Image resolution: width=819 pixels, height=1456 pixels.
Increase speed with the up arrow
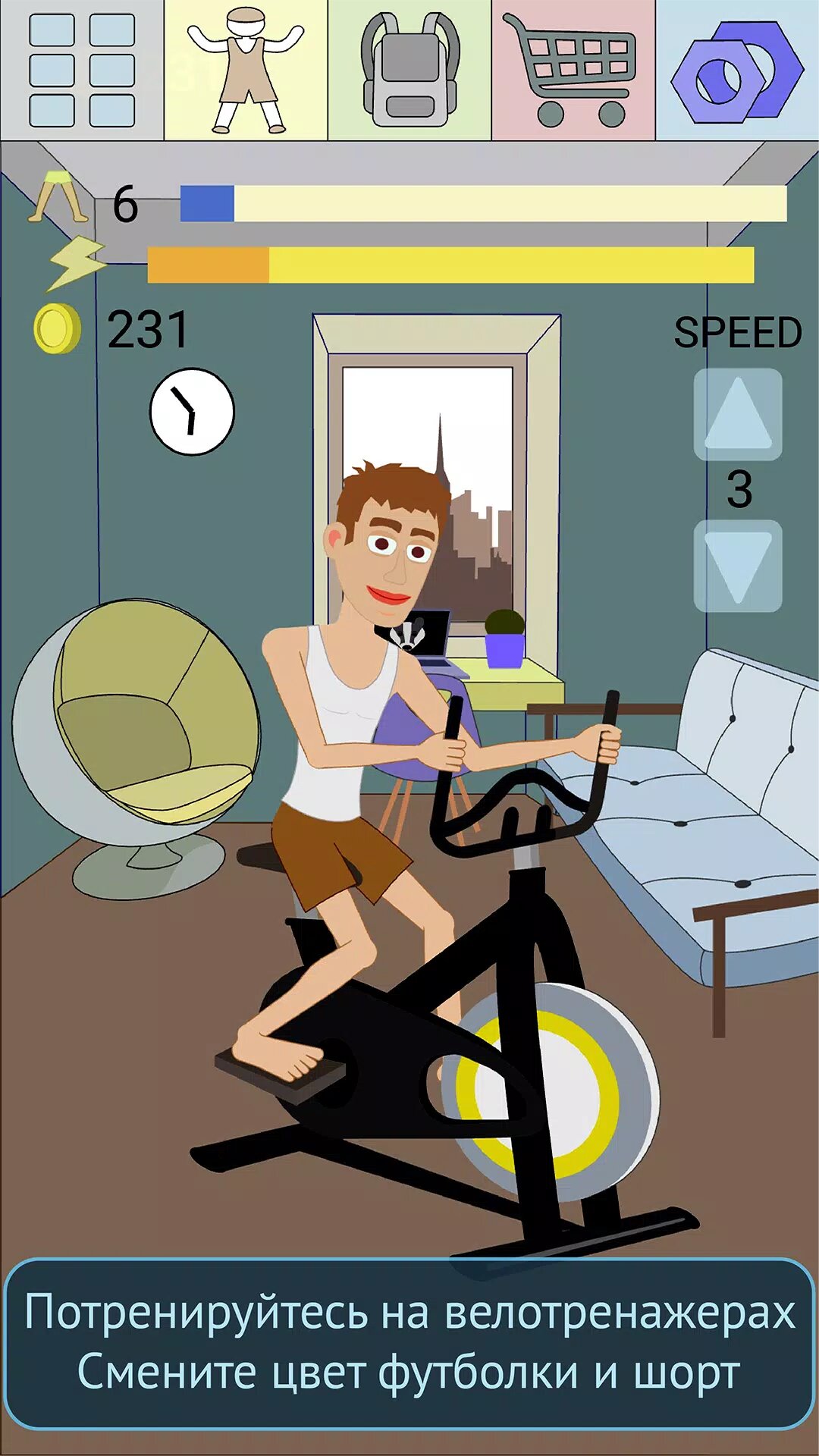tap(738, 414)
